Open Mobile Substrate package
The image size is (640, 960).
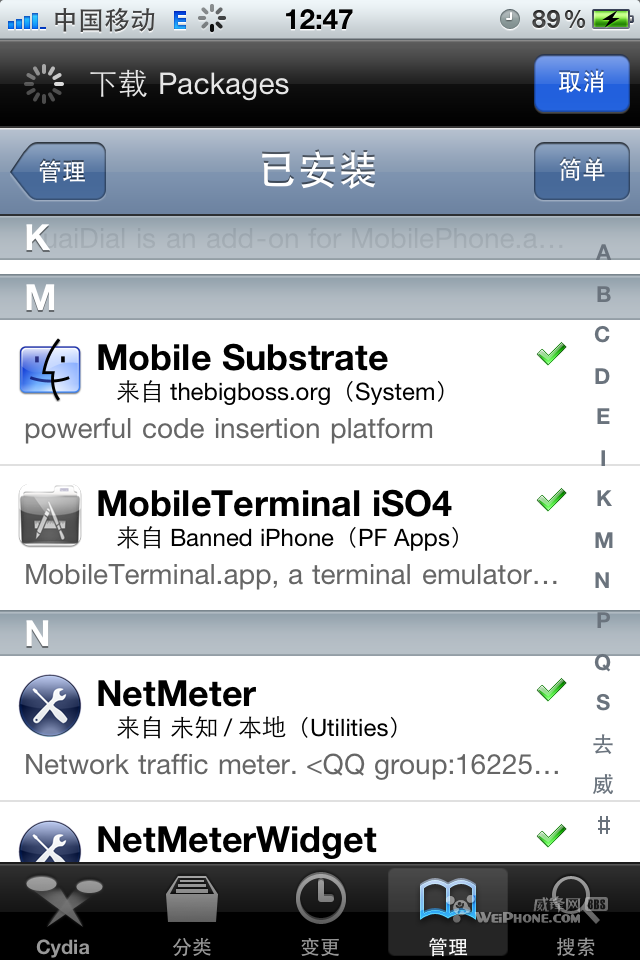point(290,392)
